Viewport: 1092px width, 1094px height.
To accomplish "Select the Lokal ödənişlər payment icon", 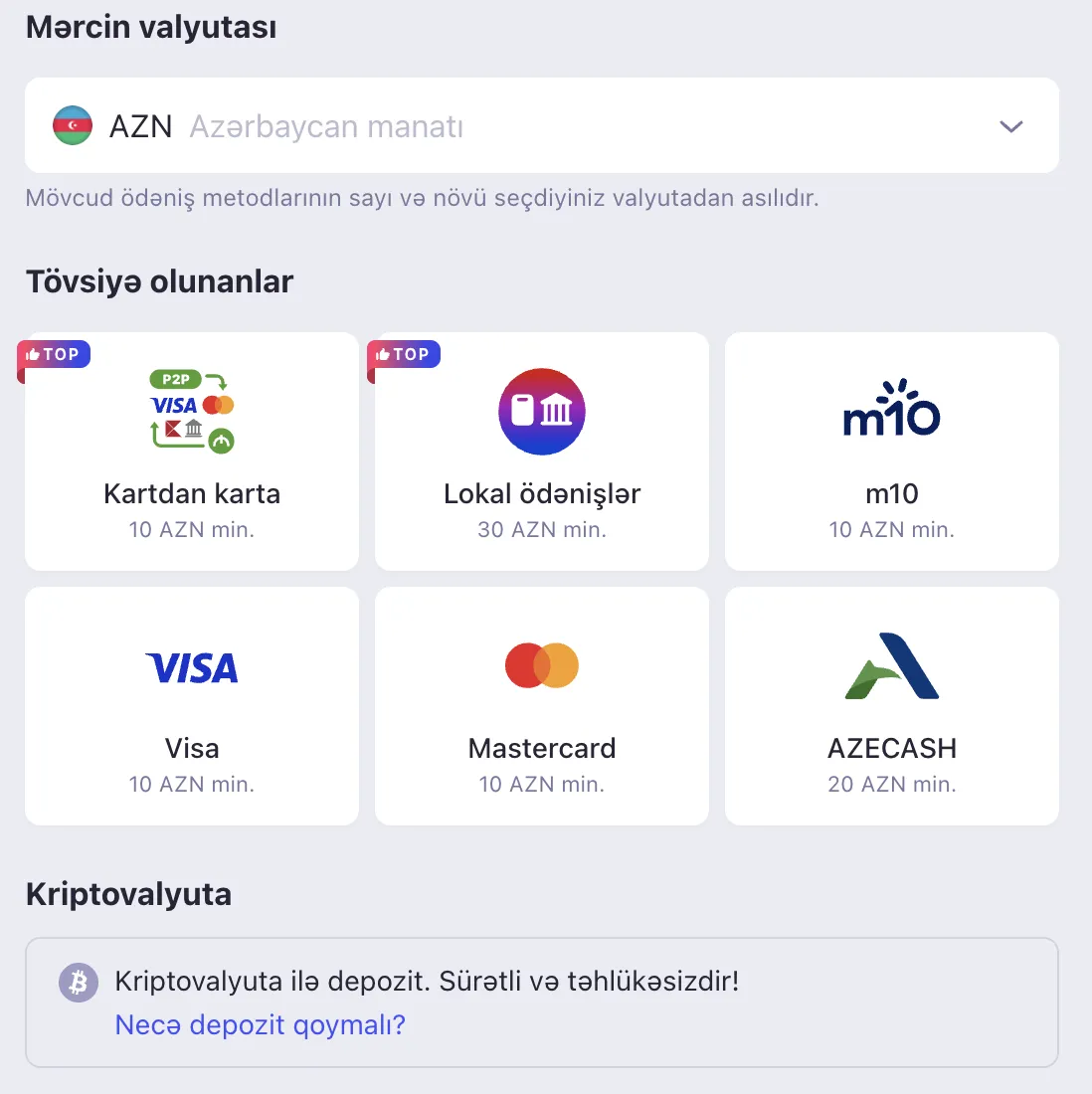I will pos(541,411).
